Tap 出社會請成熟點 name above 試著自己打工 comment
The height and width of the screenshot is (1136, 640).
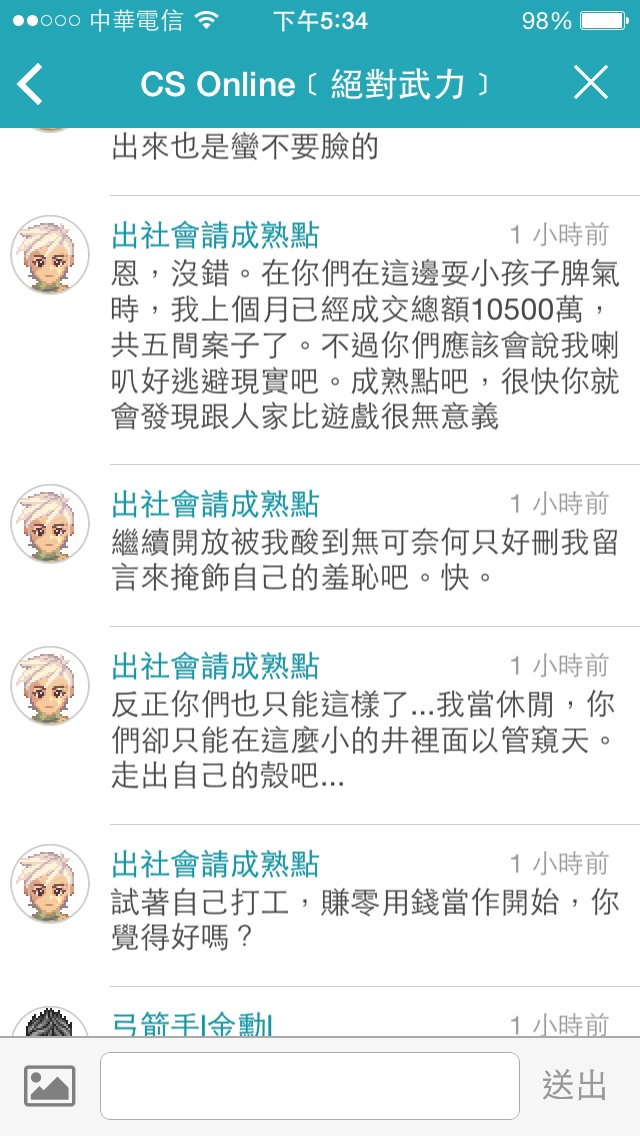(x=215, y=863)
